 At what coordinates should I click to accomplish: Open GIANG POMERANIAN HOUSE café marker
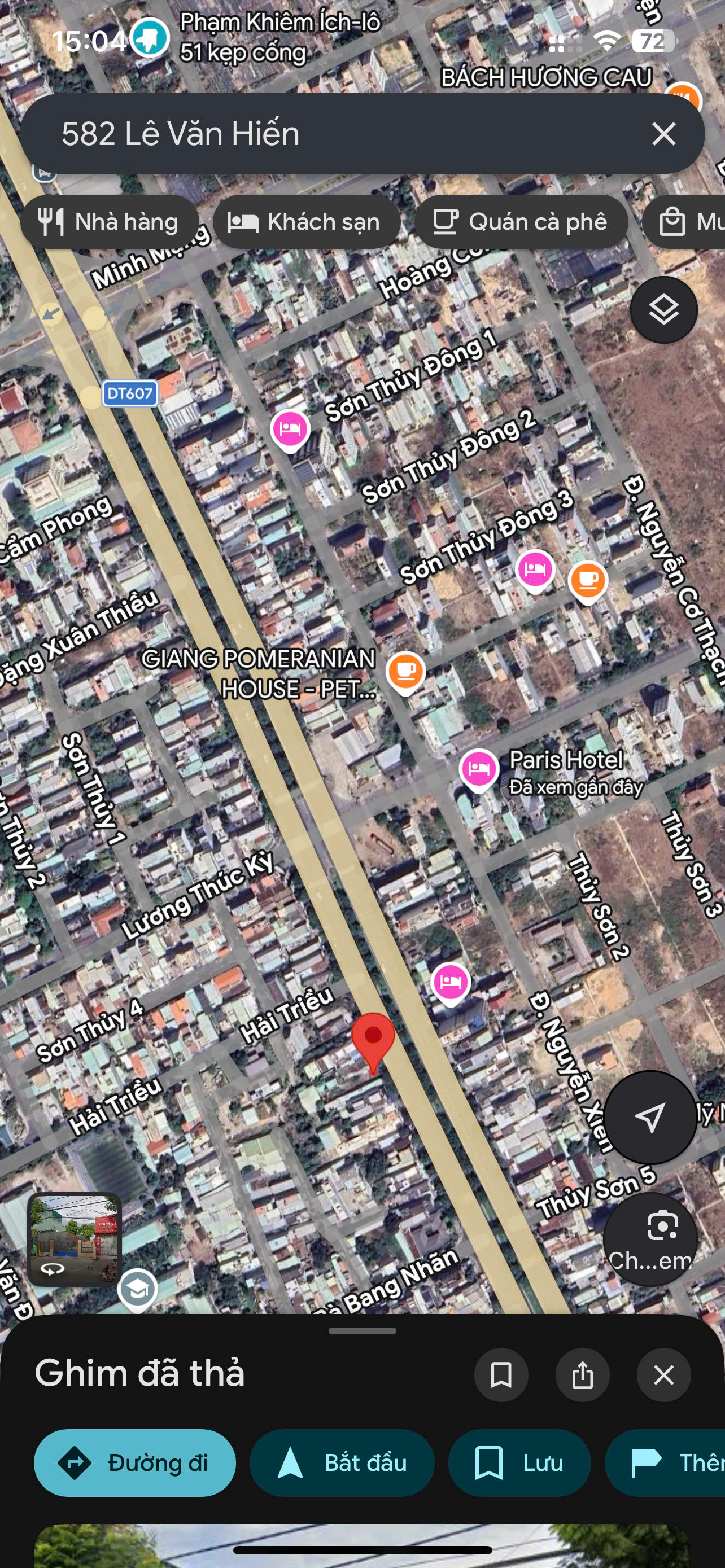click(x=405, y=672)
